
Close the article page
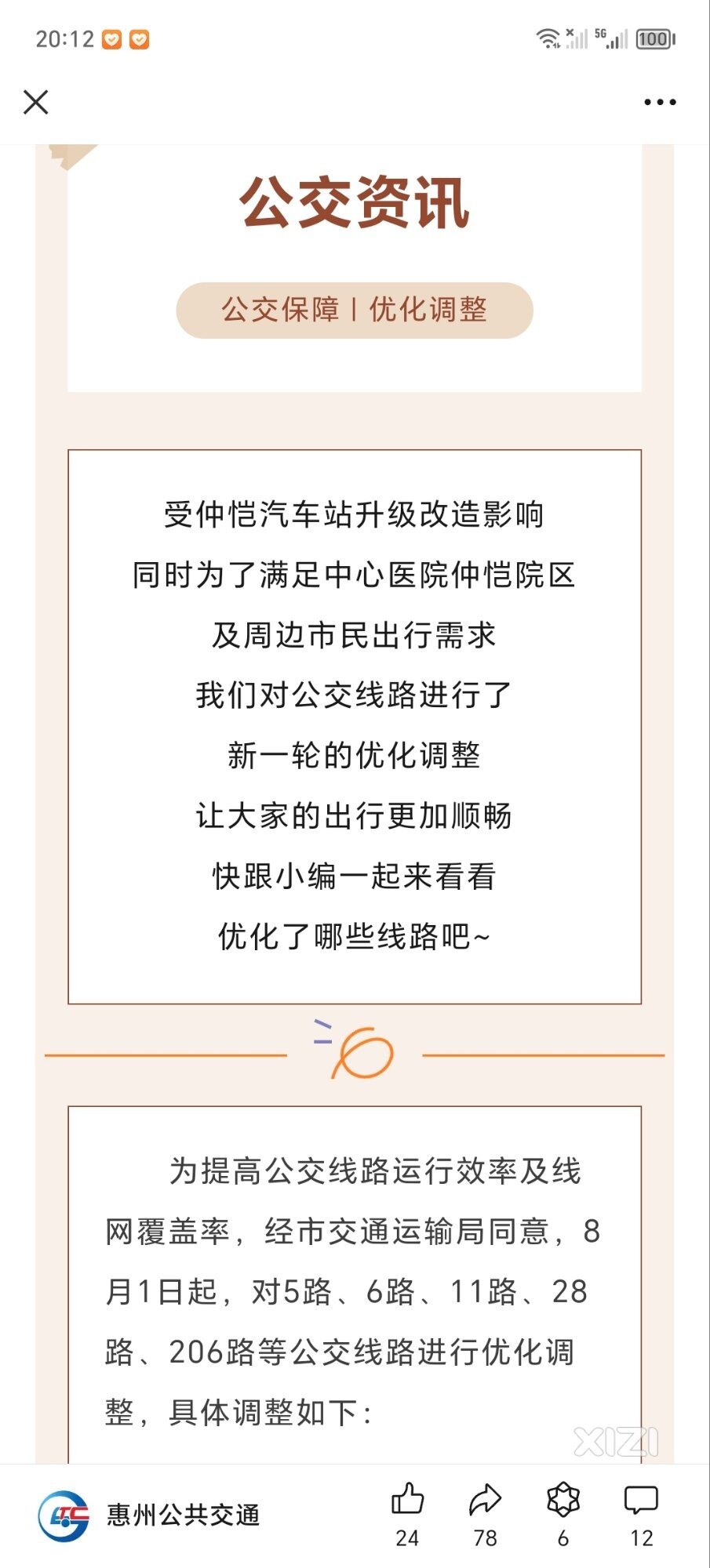pyautogui.click(x=36, y=102)
